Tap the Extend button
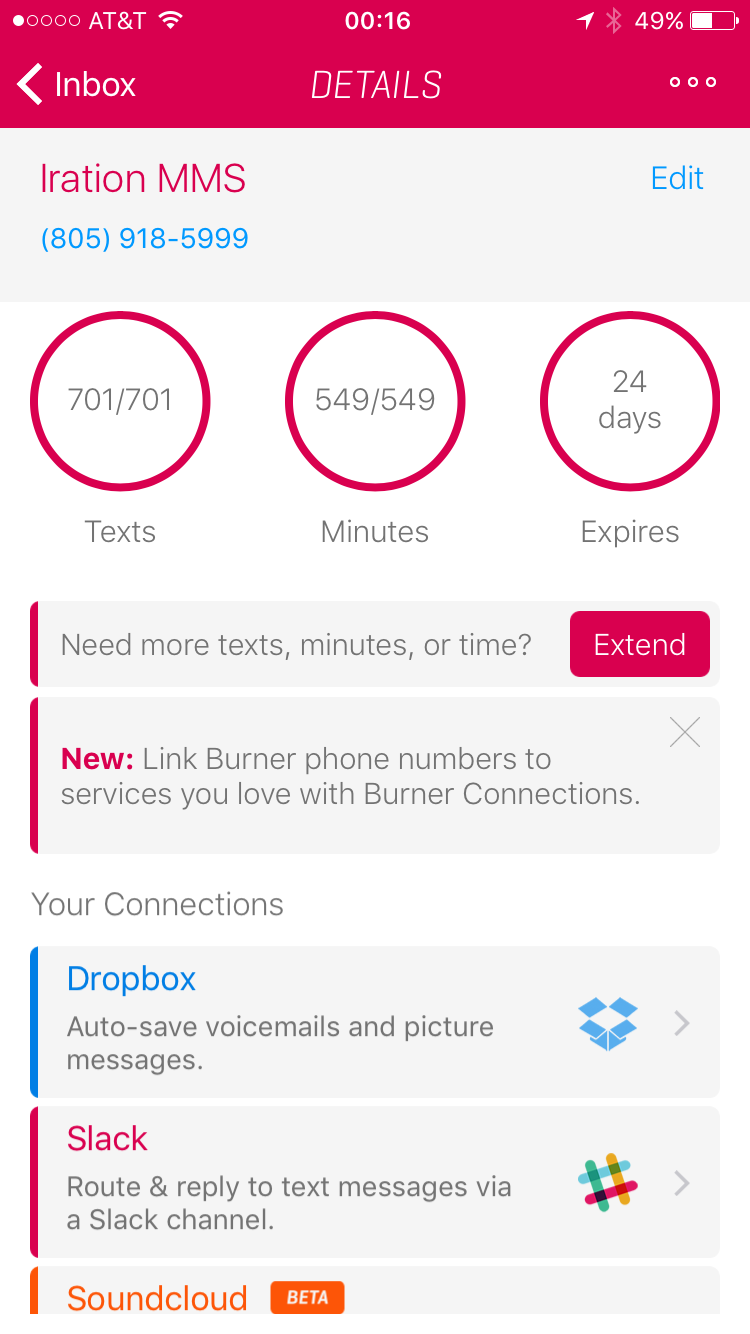750x1334 pixels. pyautogui.click(x=640, y=644)
